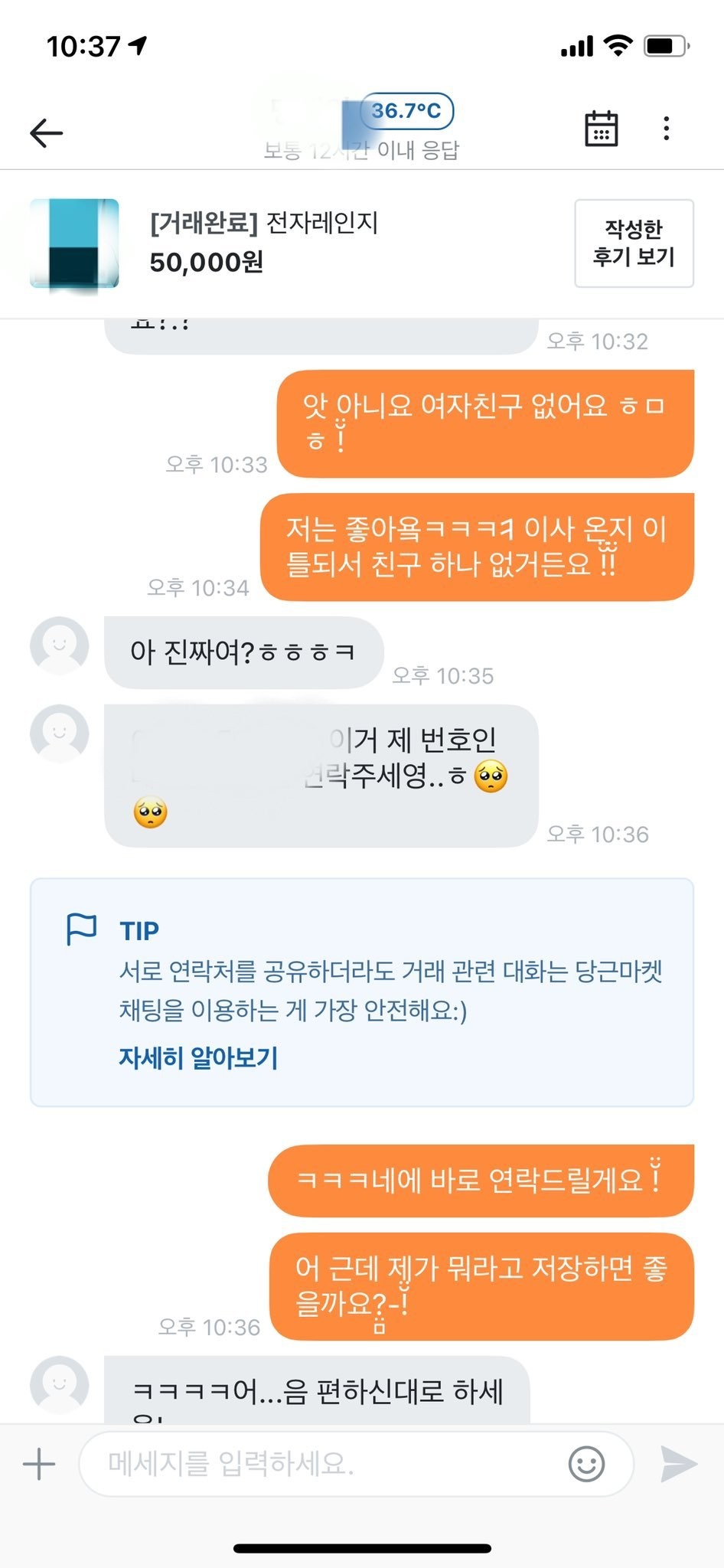This screenshot has height=1568, width=724.
Task: Open the 전자레인지 product listing
Action: click(264, 243)
